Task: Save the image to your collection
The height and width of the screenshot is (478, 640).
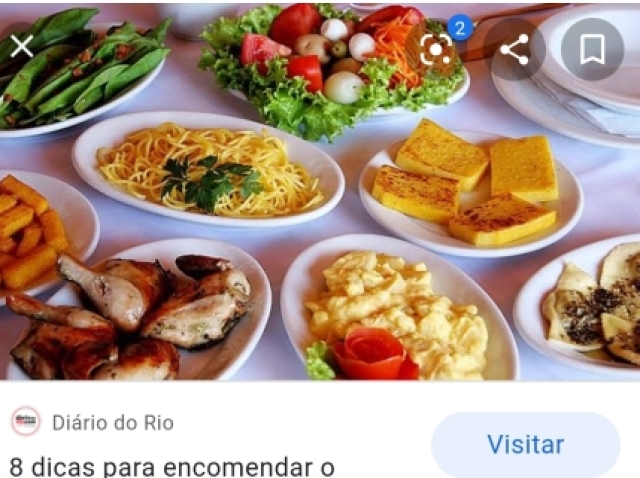Action: [592, 49]
